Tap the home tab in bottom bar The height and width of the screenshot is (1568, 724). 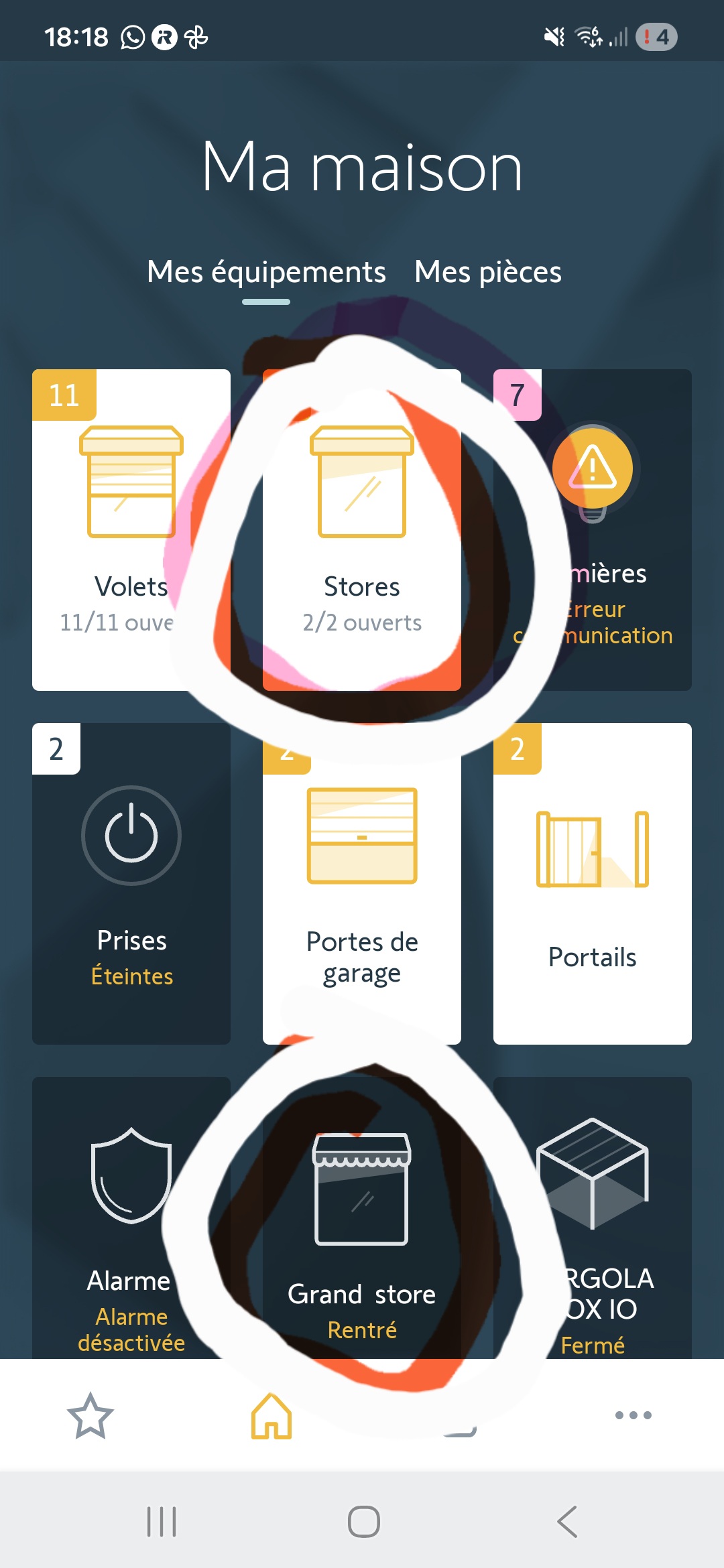[x=271, y=1415]
